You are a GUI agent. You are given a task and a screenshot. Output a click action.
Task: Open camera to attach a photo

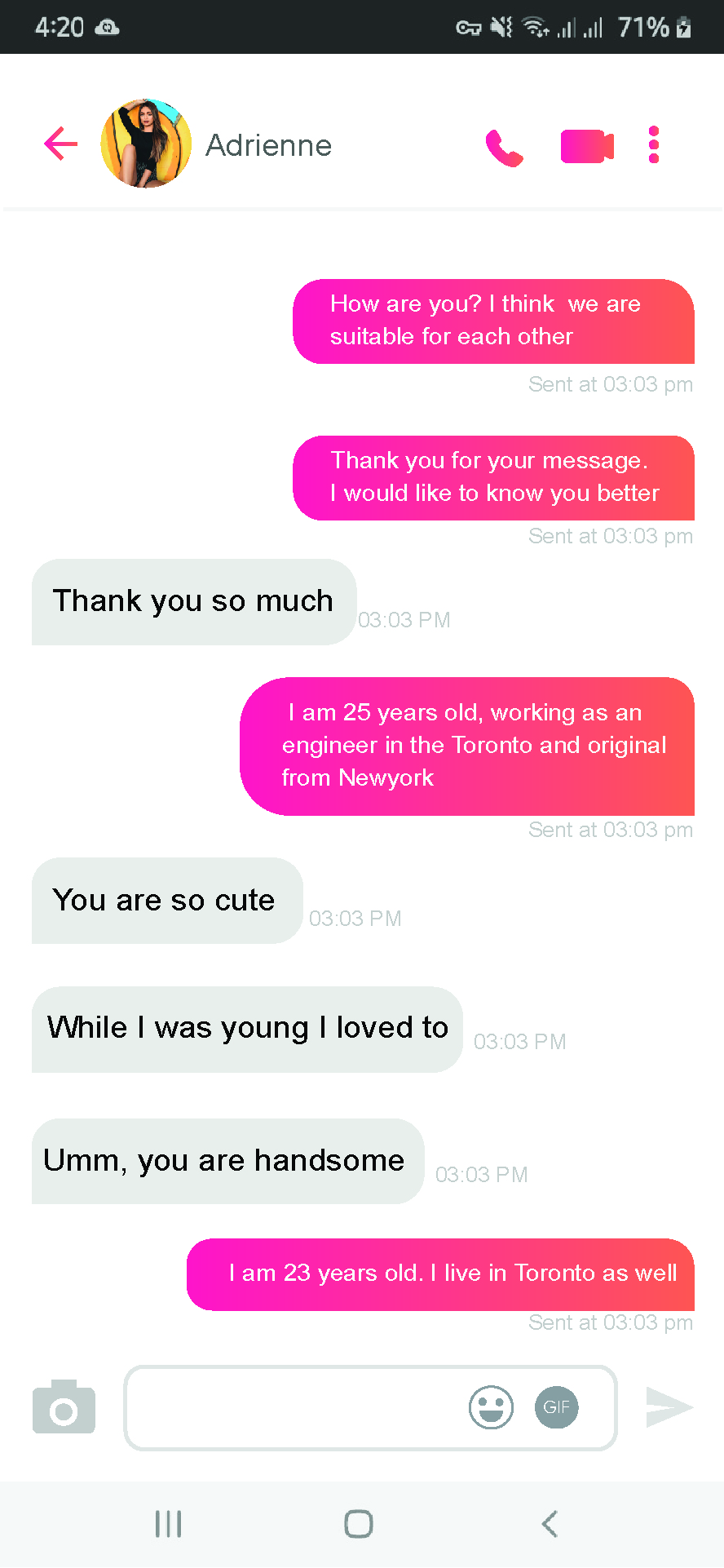64,1407
